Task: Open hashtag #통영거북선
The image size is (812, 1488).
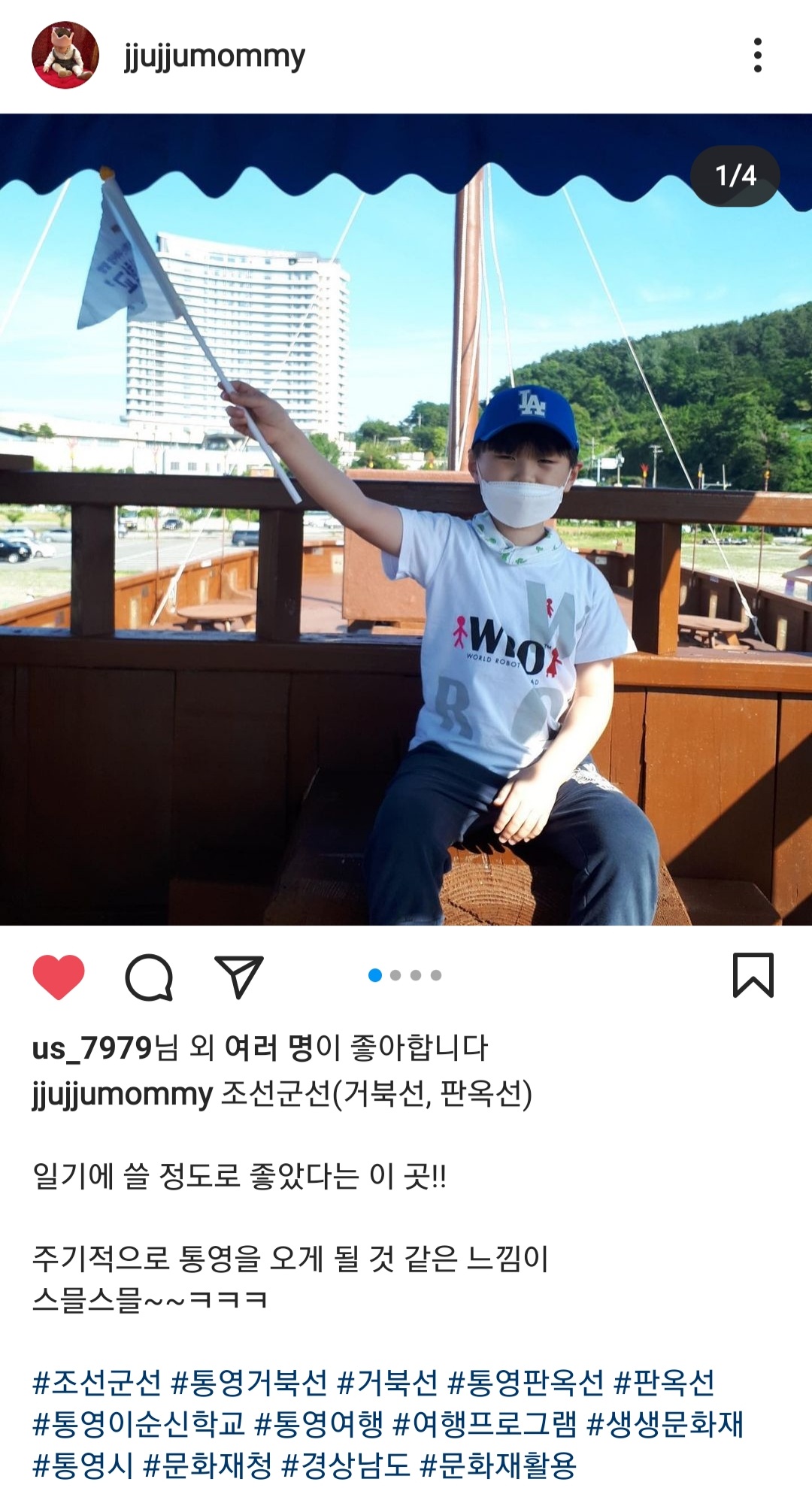Action: click(x=249, y=1382)
